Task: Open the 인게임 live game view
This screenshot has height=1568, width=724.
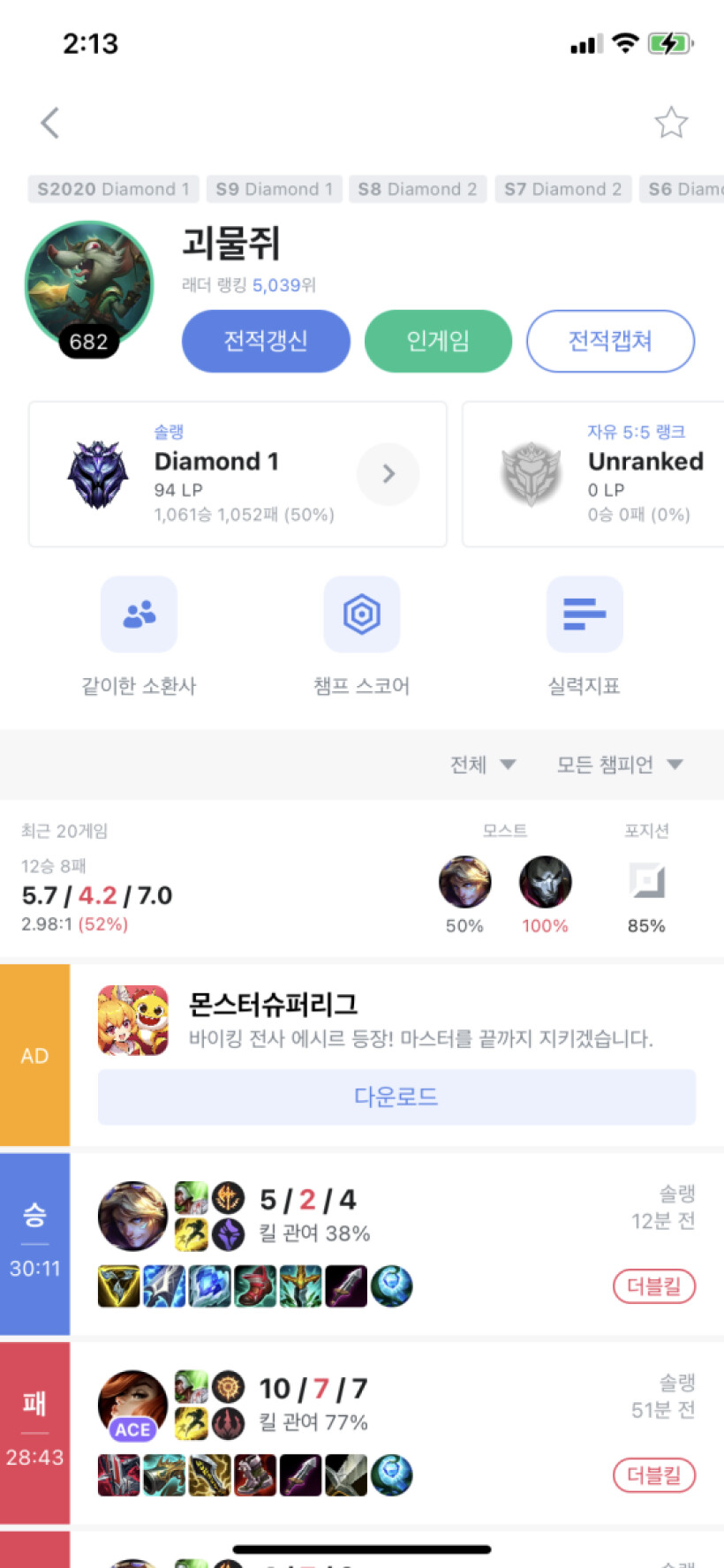Action: [x=438, y=341]
